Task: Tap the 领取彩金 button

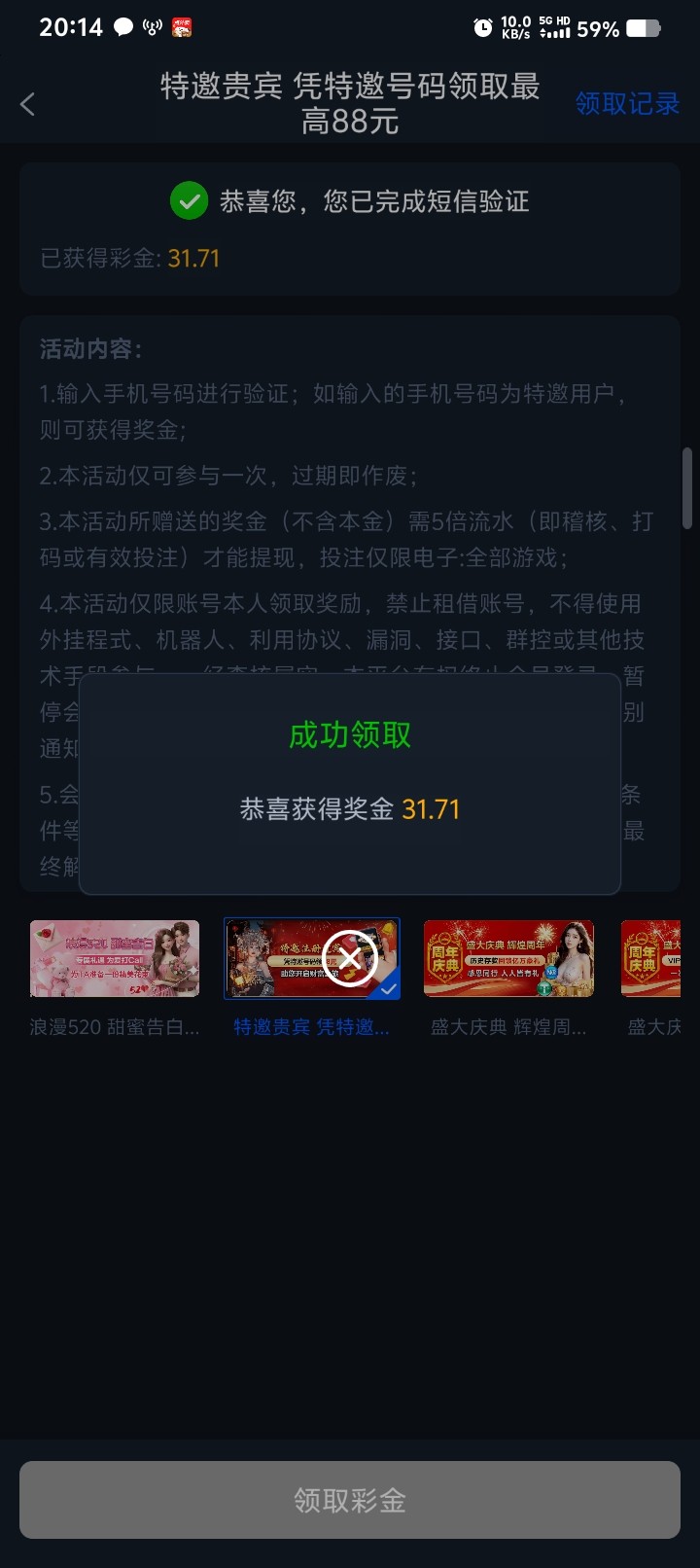Action: tap(350, 1500)
